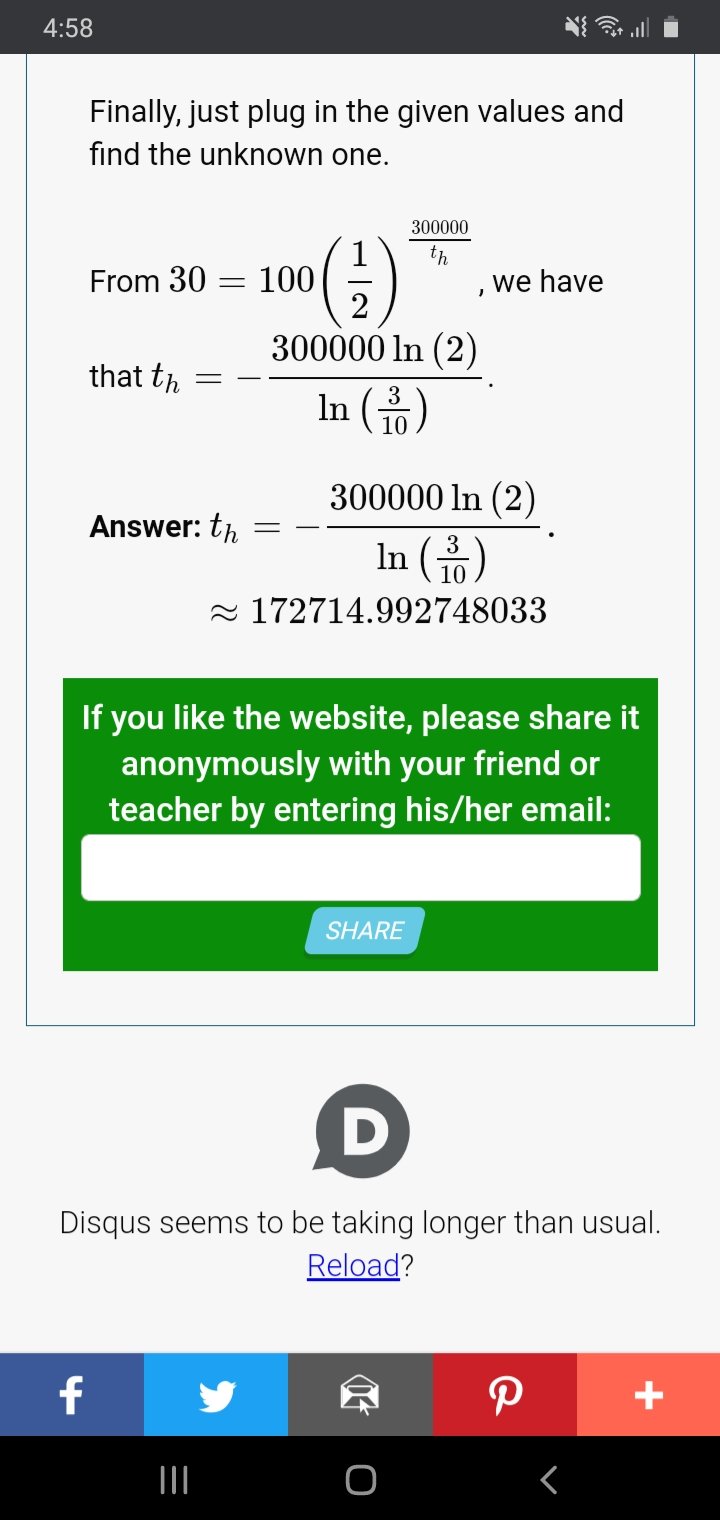
Task: Tap the Reload link for Disqus
Action: pos(353,1265)
